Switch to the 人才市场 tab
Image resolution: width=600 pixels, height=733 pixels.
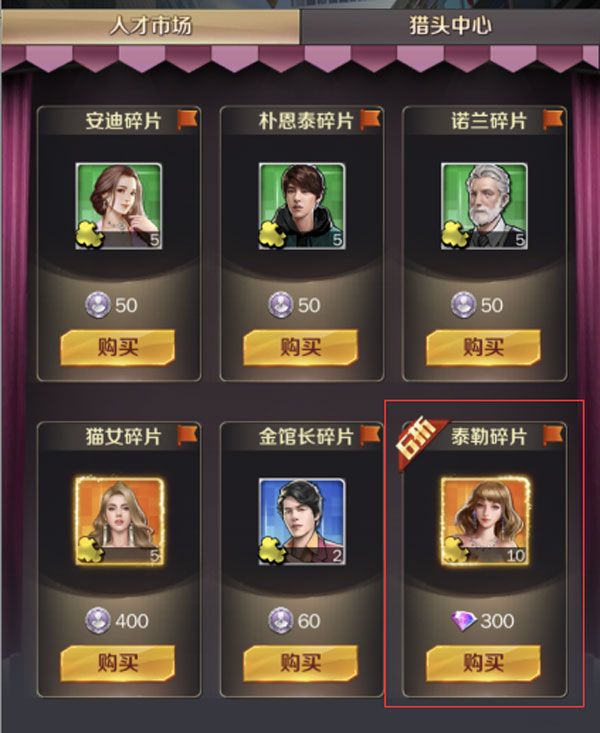150,22
